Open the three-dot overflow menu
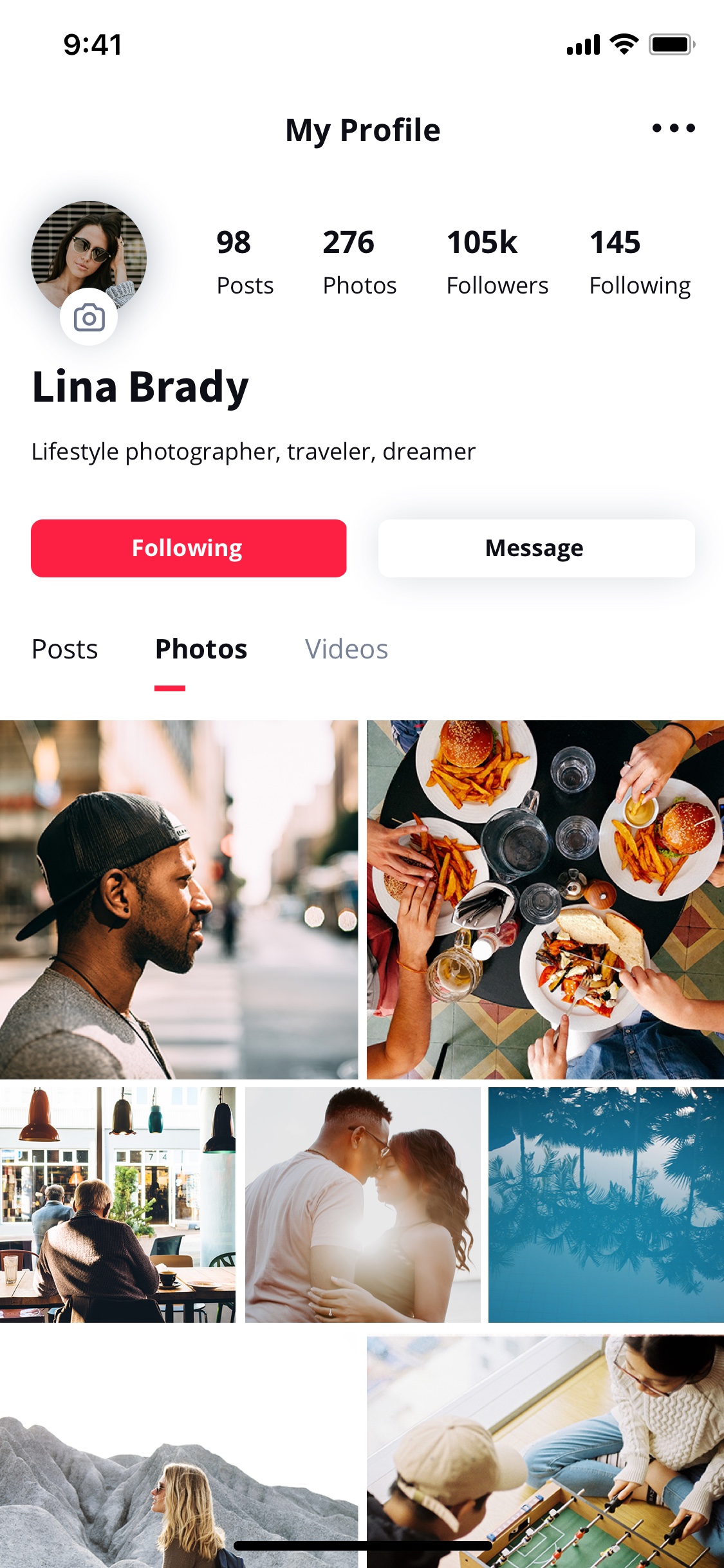 673,128
